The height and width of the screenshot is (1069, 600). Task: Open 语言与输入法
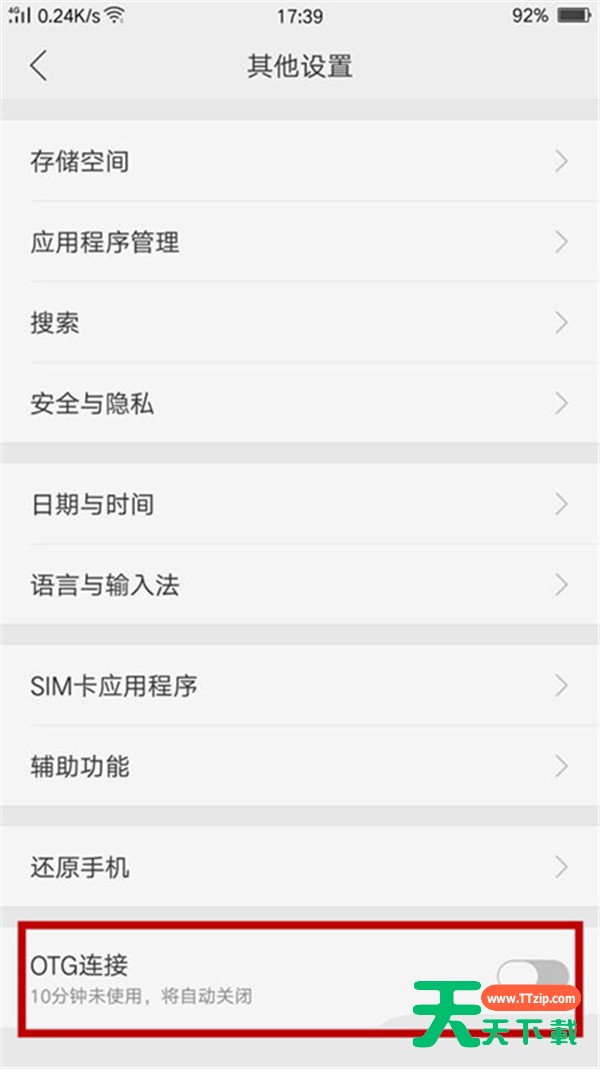(x=300, y=584)
